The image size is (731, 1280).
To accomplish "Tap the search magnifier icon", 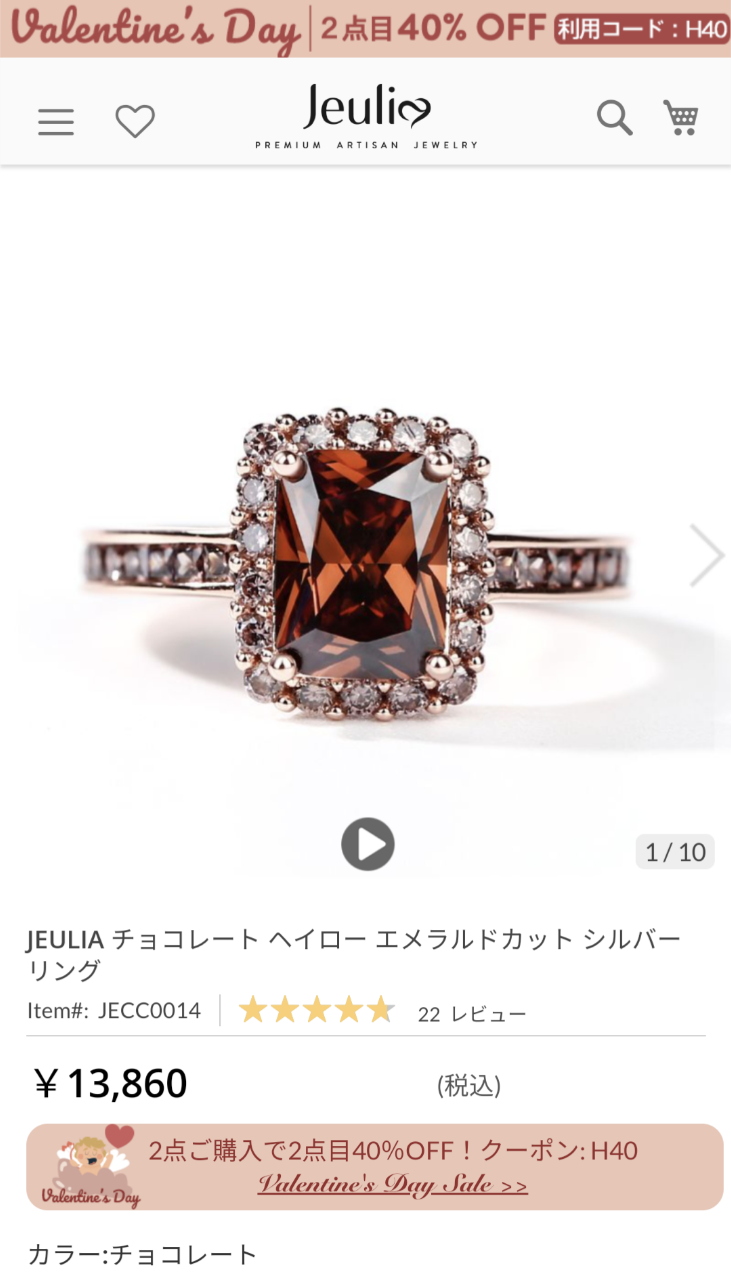I will pos(614,118).
